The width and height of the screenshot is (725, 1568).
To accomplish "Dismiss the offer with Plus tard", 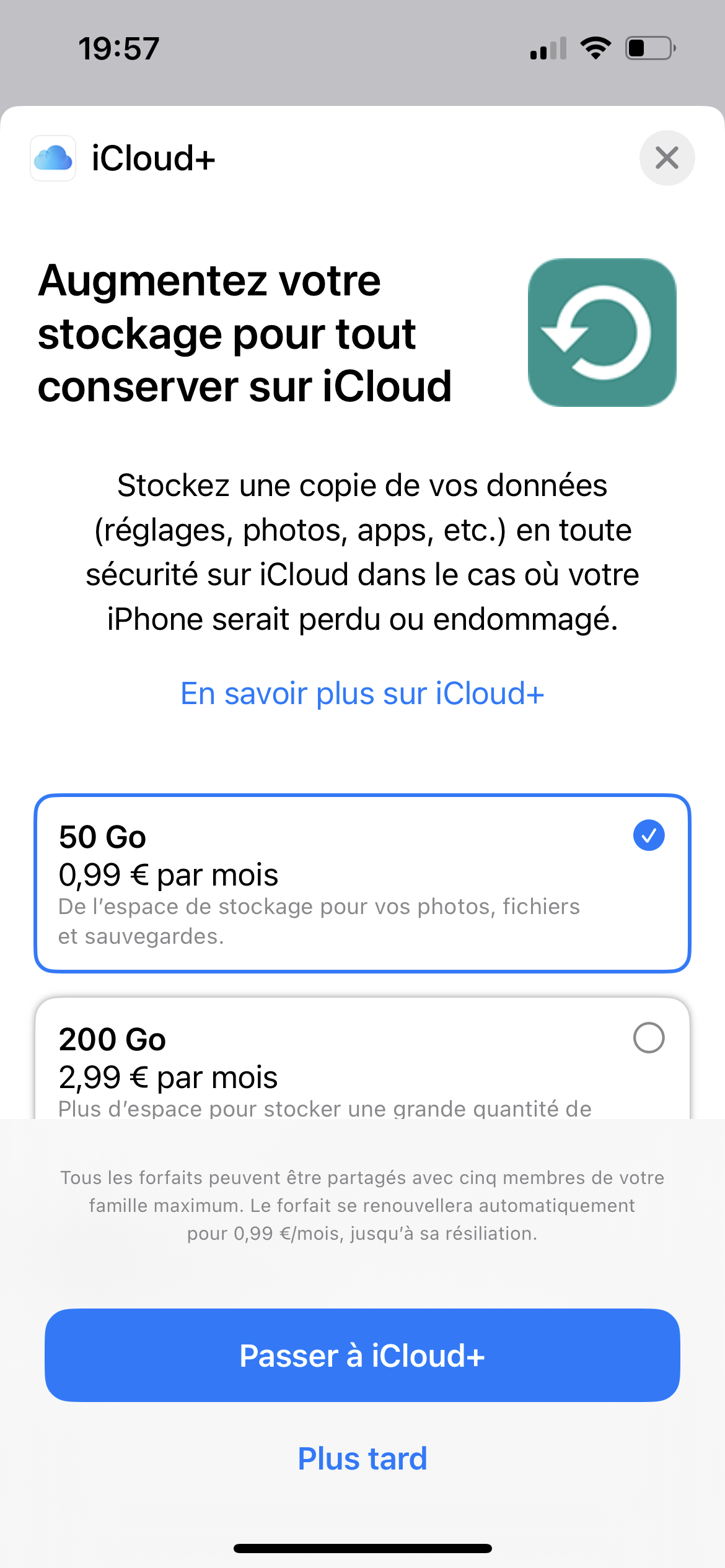I will [x=362, y=1458].
